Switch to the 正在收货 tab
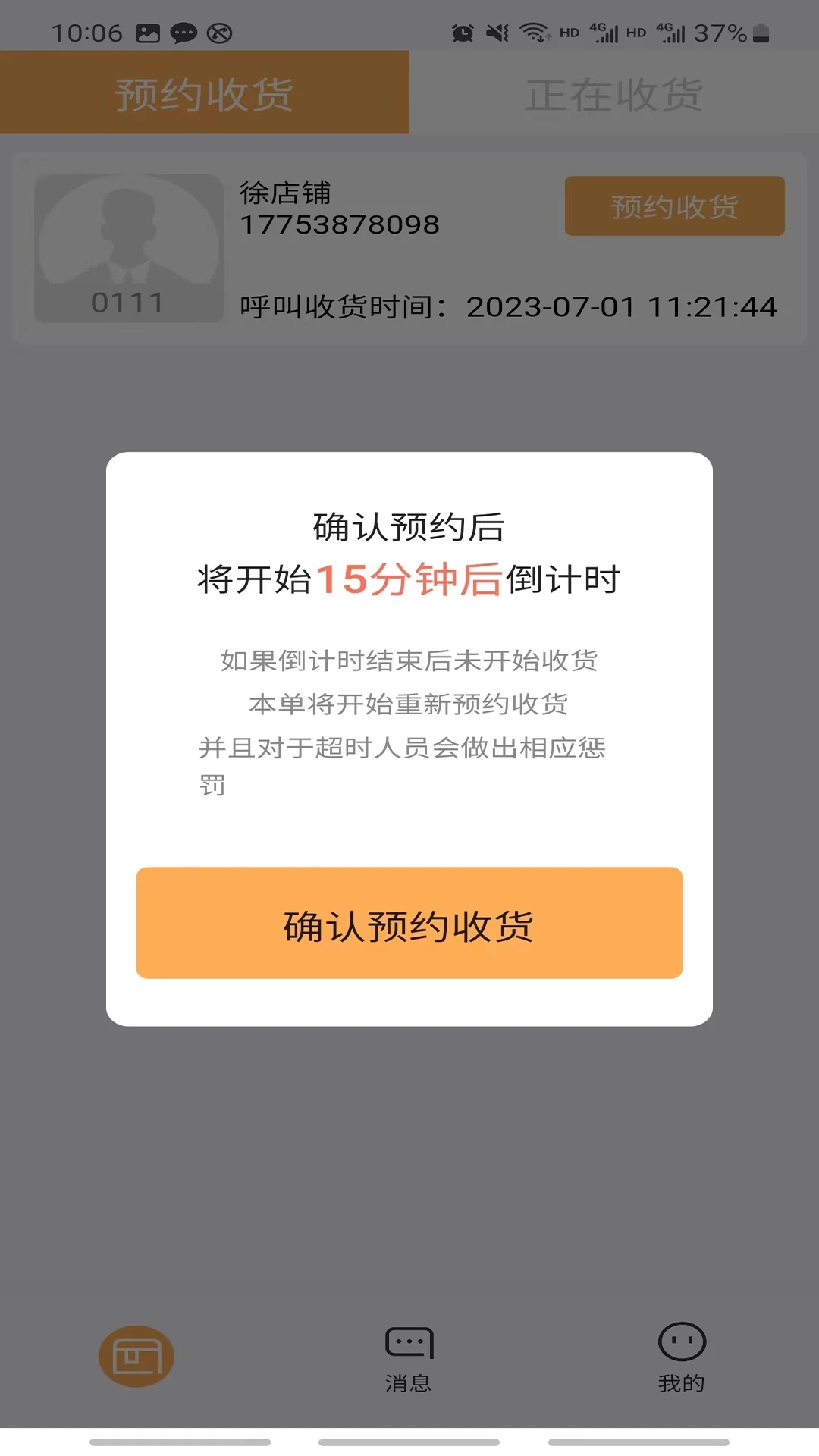The width and height of the screenshot is (819, 1456). pos(614,93)
